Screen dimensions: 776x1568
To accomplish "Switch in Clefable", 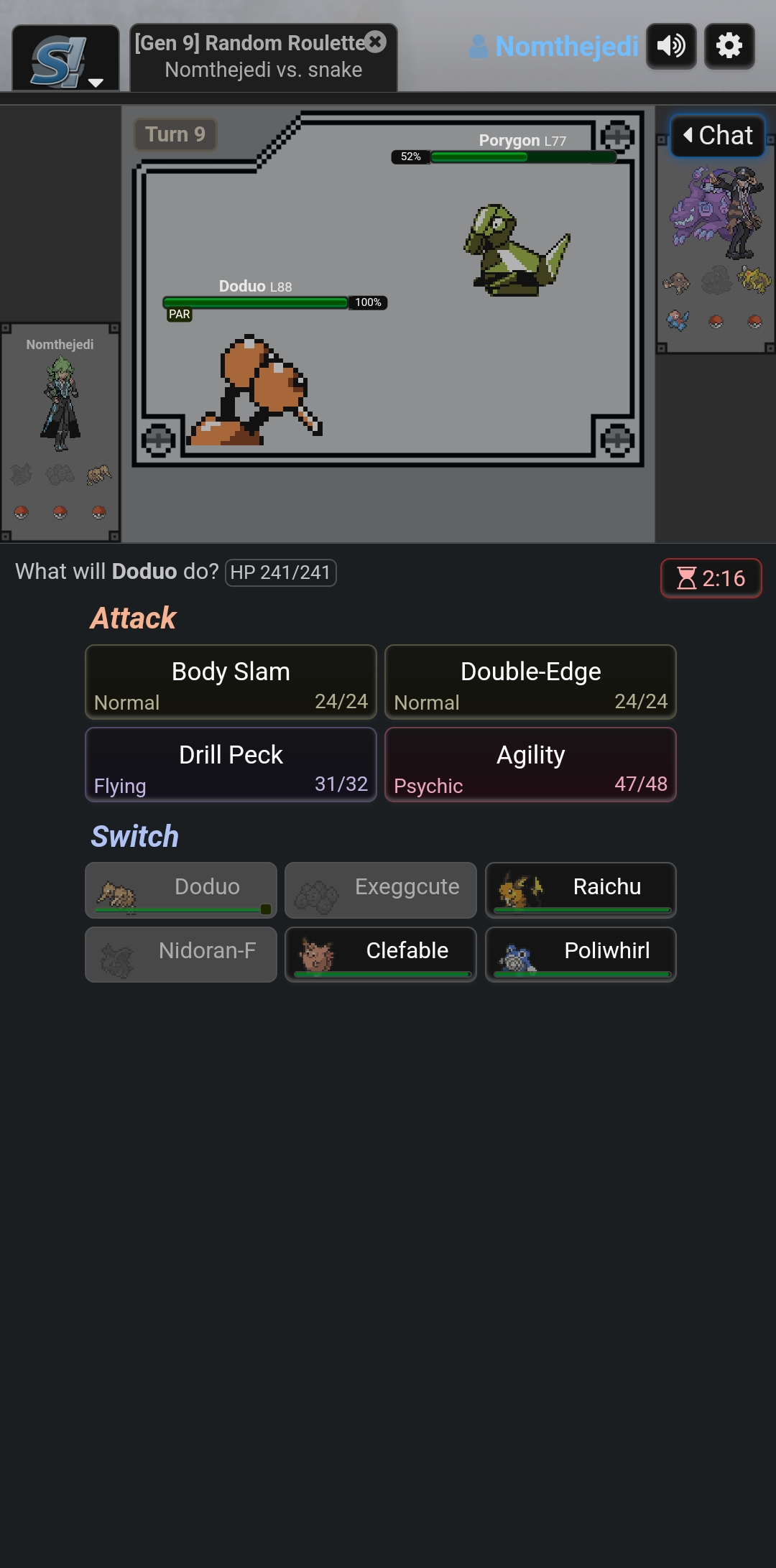I will coord(381,955).
